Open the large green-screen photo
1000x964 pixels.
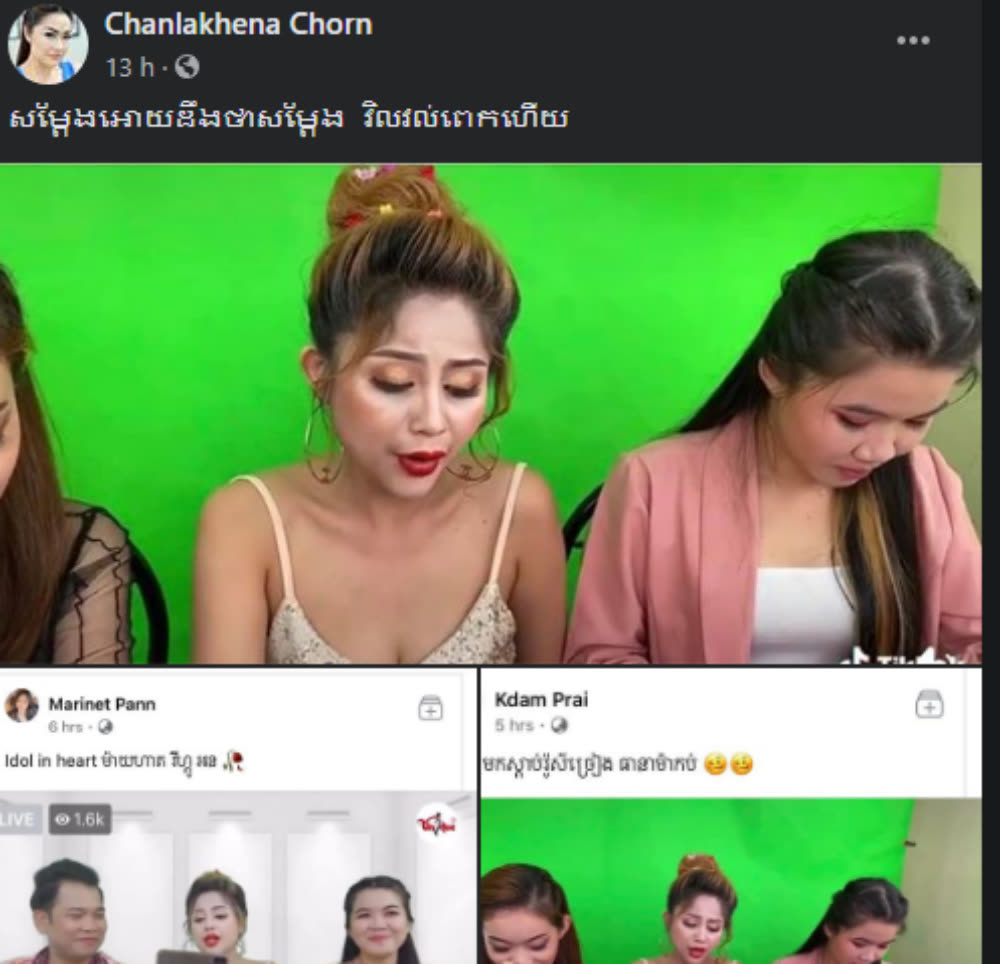tap(490, 414)
